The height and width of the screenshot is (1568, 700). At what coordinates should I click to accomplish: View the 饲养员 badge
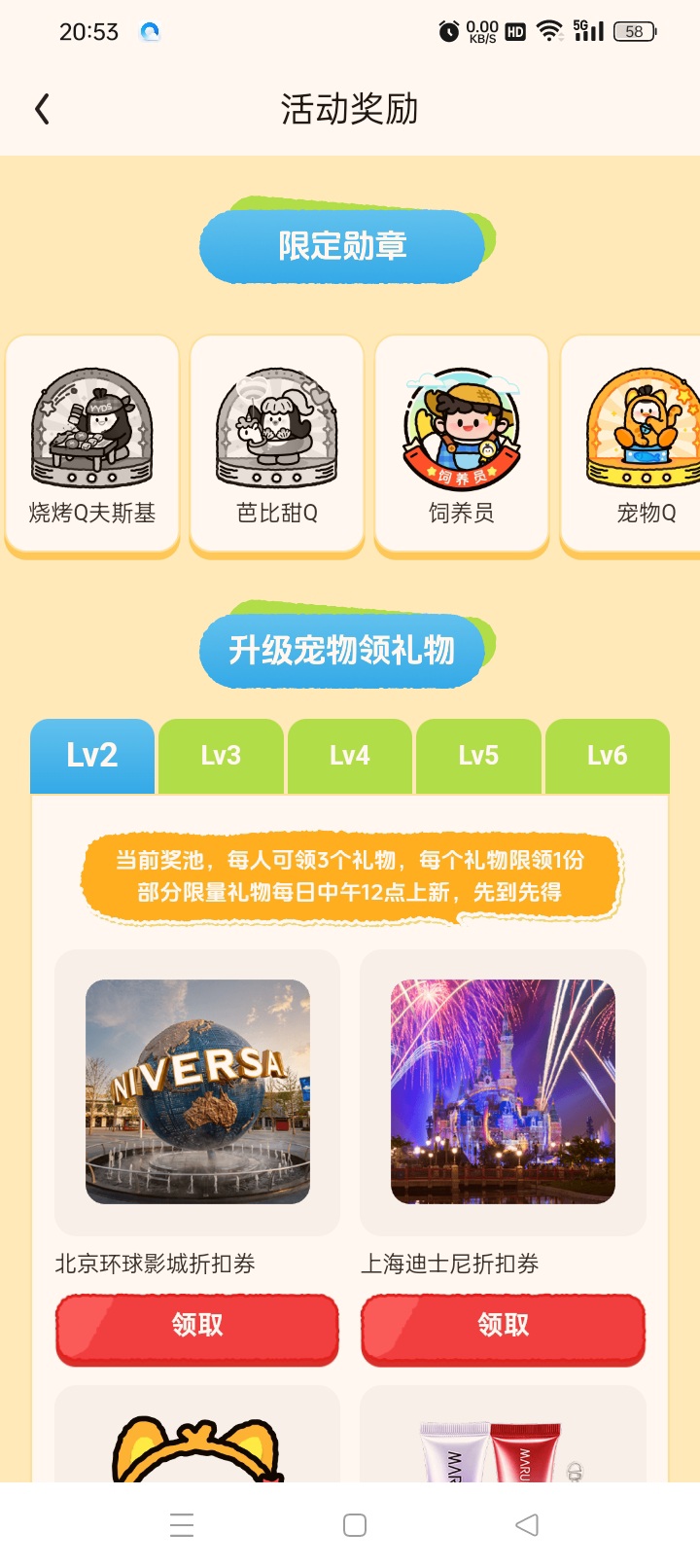coord(462,446)
